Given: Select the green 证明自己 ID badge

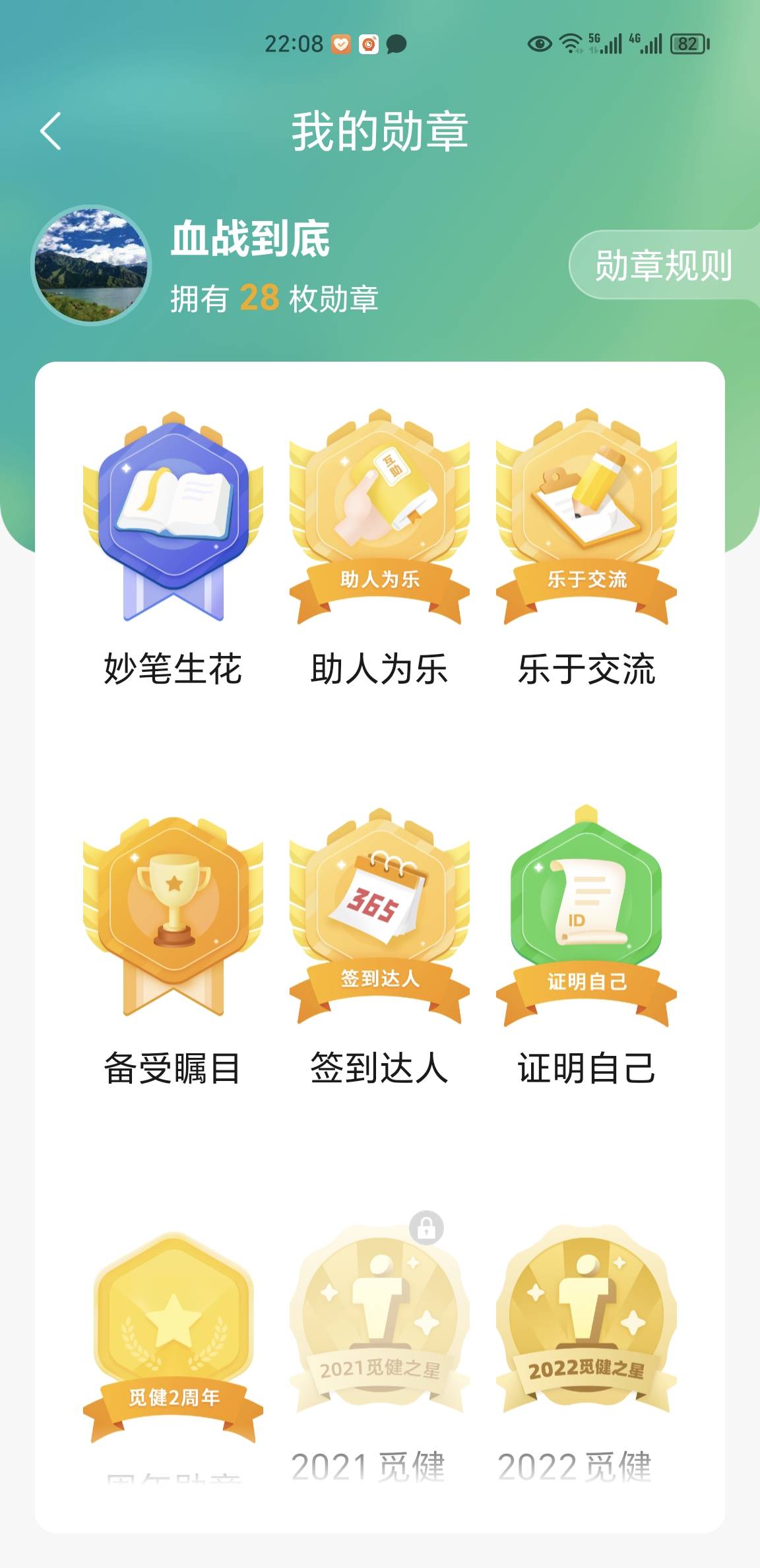Looking at the screenshot, I should pyautogui.click(x=587, y=917).
